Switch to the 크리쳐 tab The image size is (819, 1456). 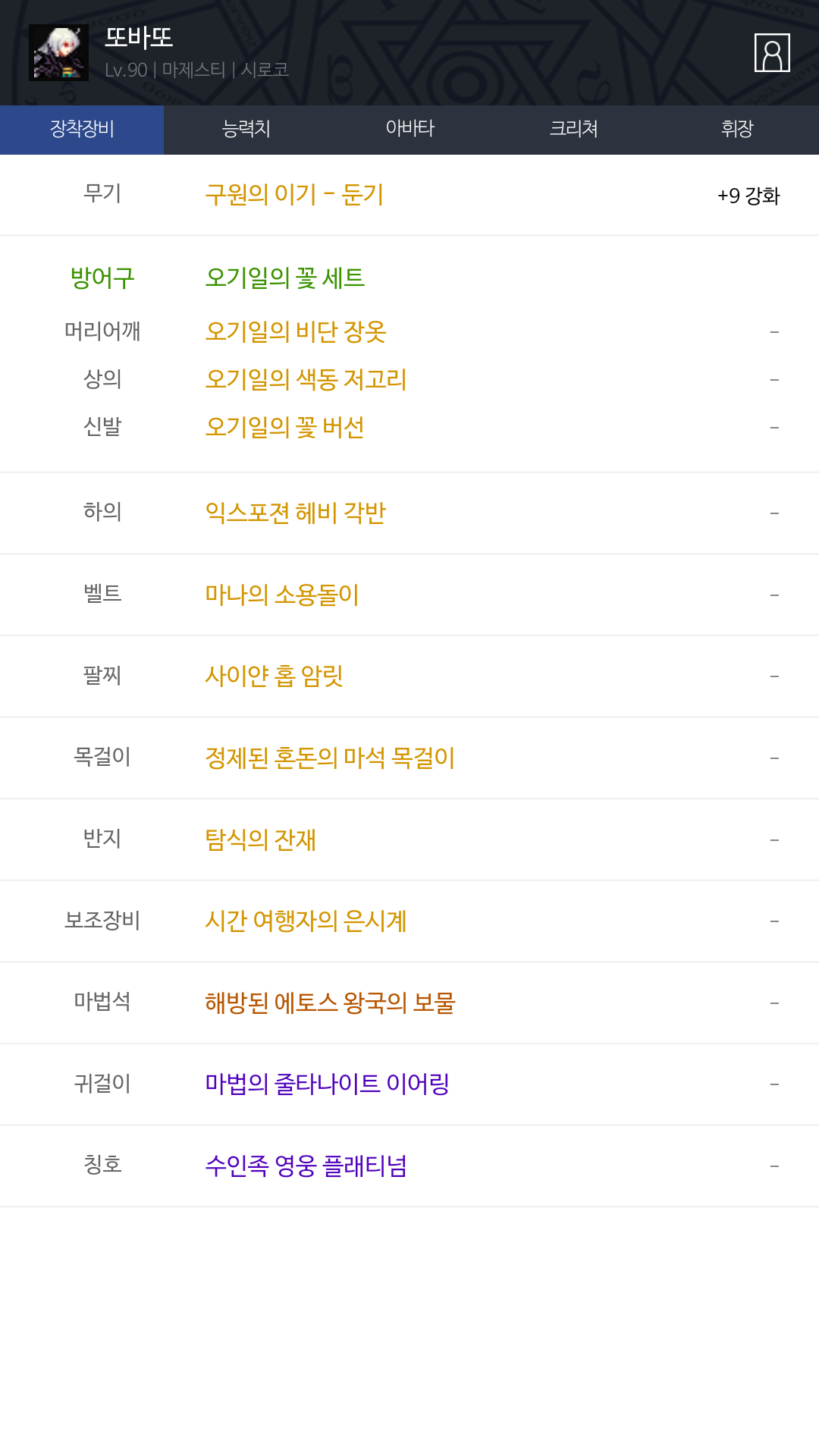click(573, 130)
